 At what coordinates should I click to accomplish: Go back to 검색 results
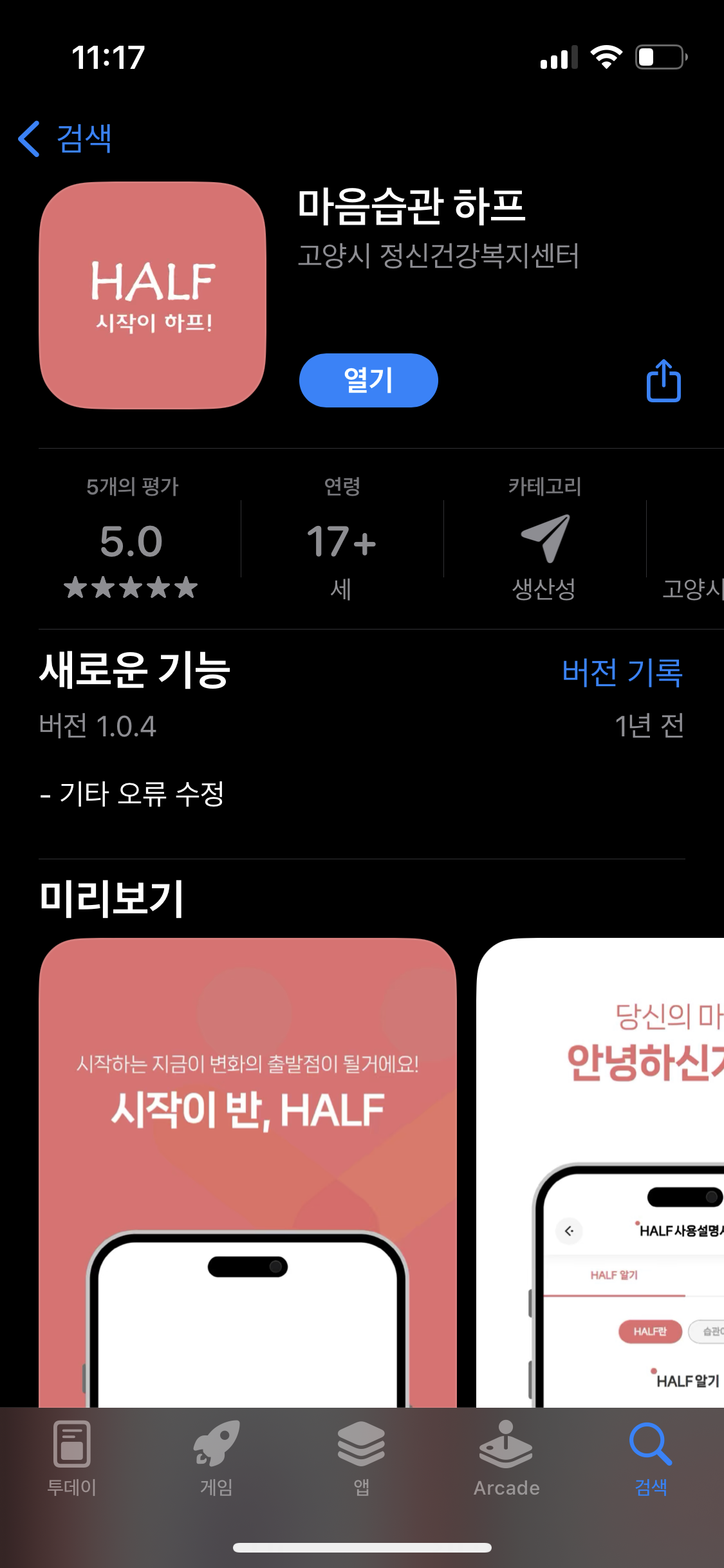pos(65,138)
